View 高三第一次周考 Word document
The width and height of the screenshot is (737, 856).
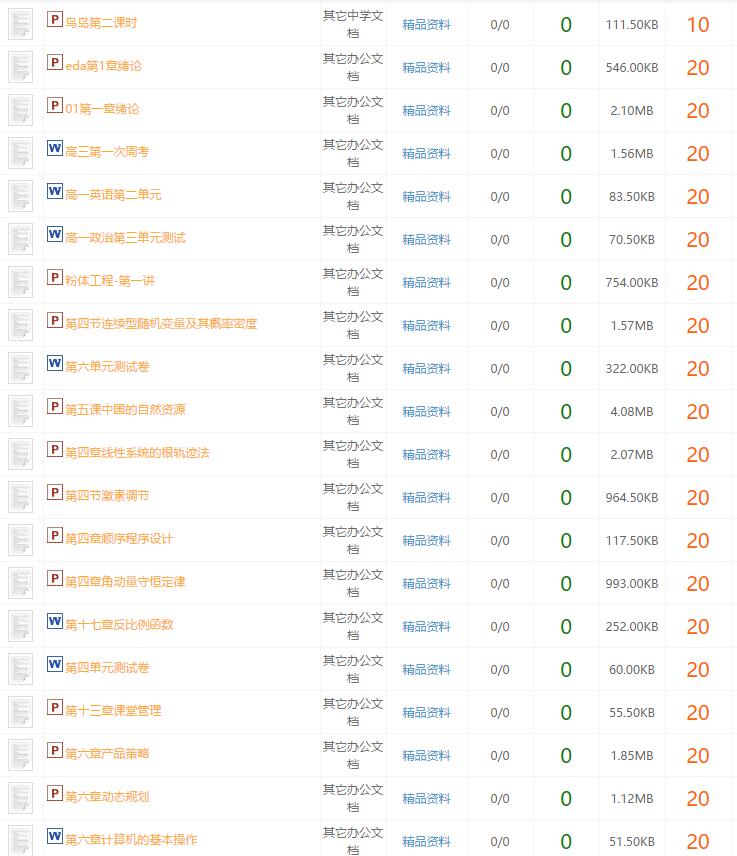click(107, 152)
